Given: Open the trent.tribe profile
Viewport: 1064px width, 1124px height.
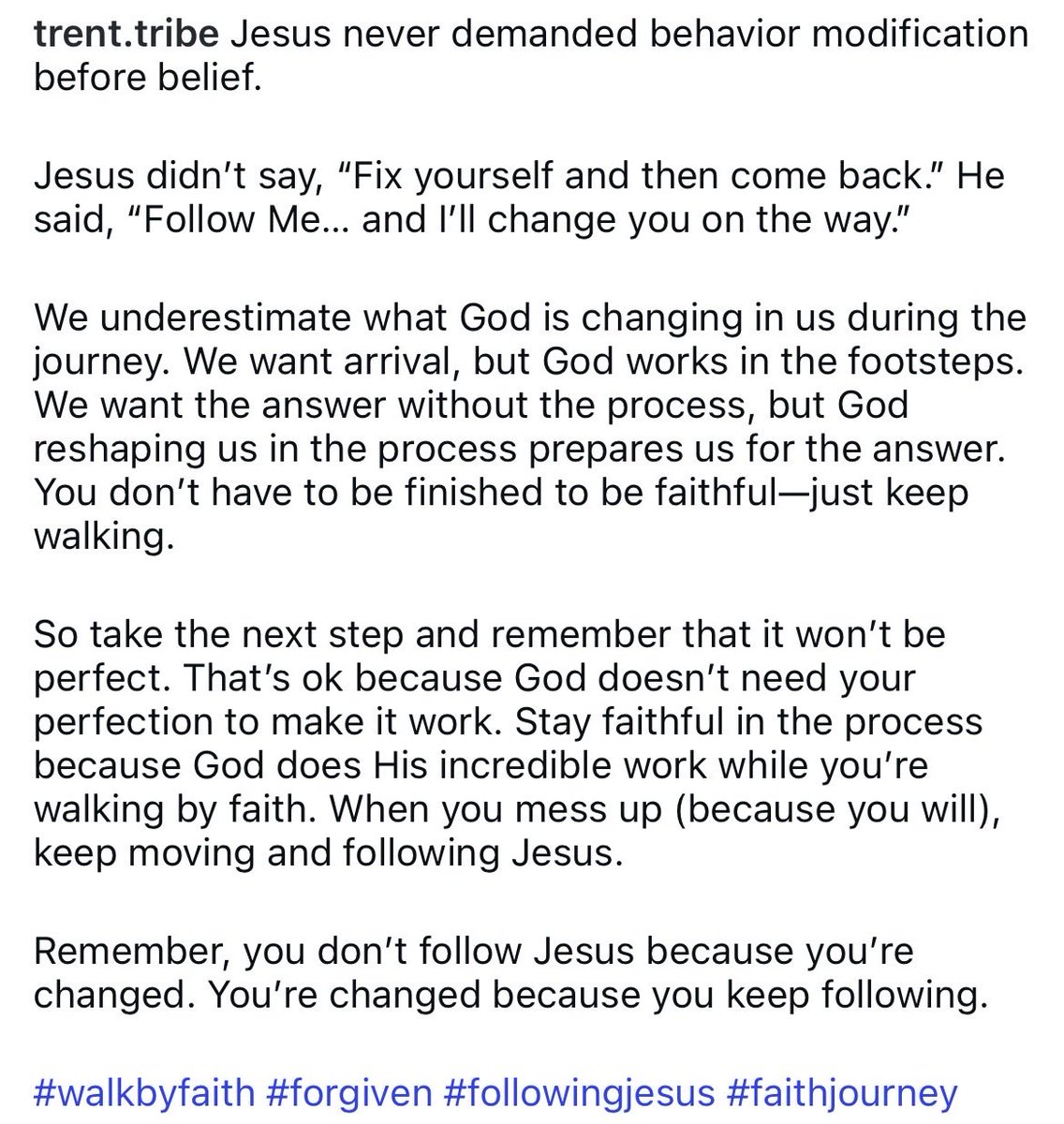Looking at the screenshot, I should [126, 37].
